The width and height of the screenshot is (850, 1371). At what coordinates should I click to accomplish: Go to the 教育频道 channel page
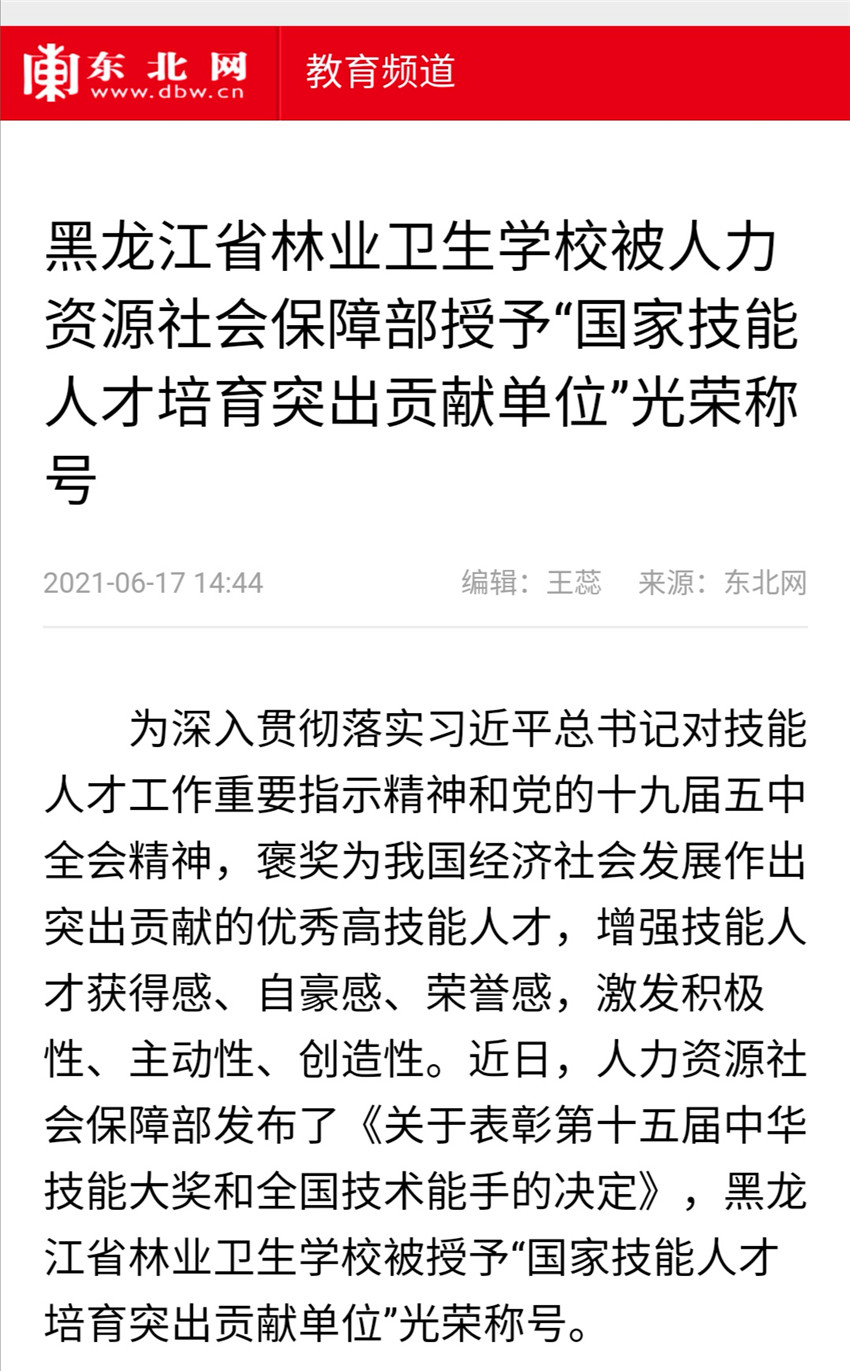[x=380, y=73]
